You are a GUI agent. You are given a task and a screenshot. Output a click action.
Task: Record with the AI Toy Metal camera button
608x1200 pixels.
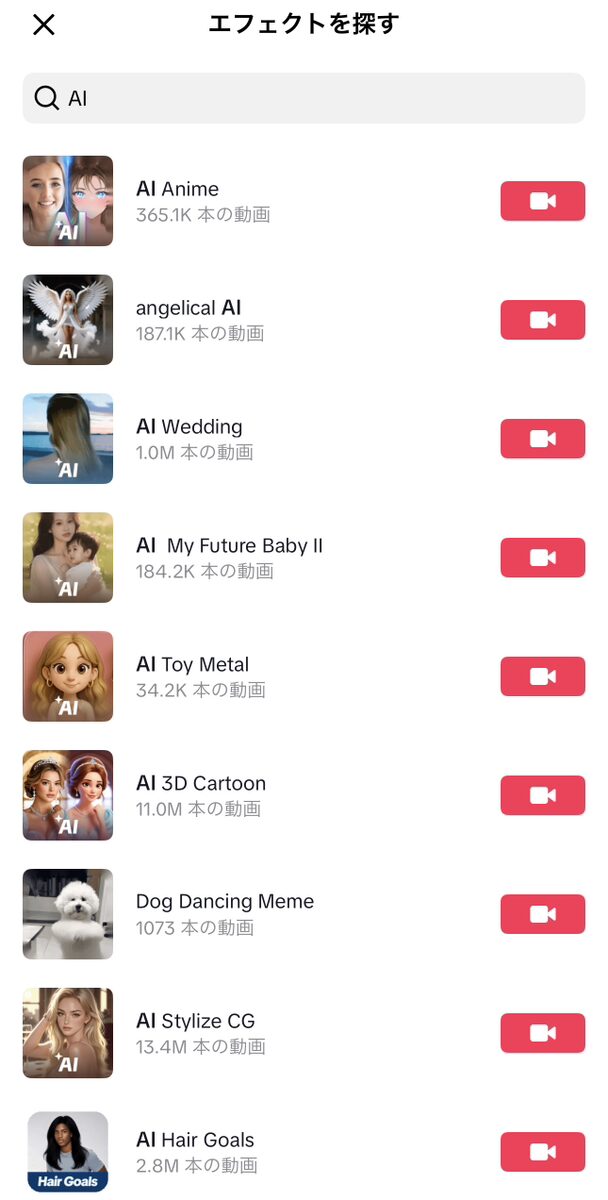point(542,677)
